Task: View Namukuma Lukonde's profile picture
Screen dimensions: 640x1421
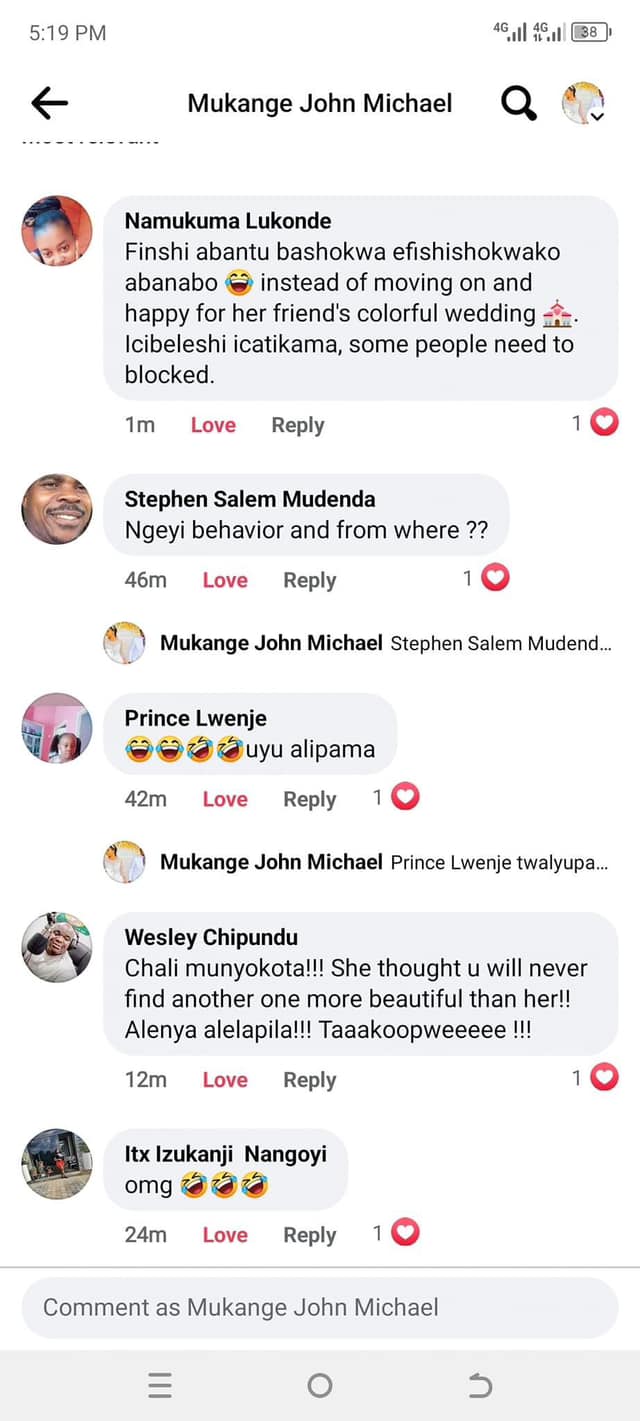Action: [57, 231]
